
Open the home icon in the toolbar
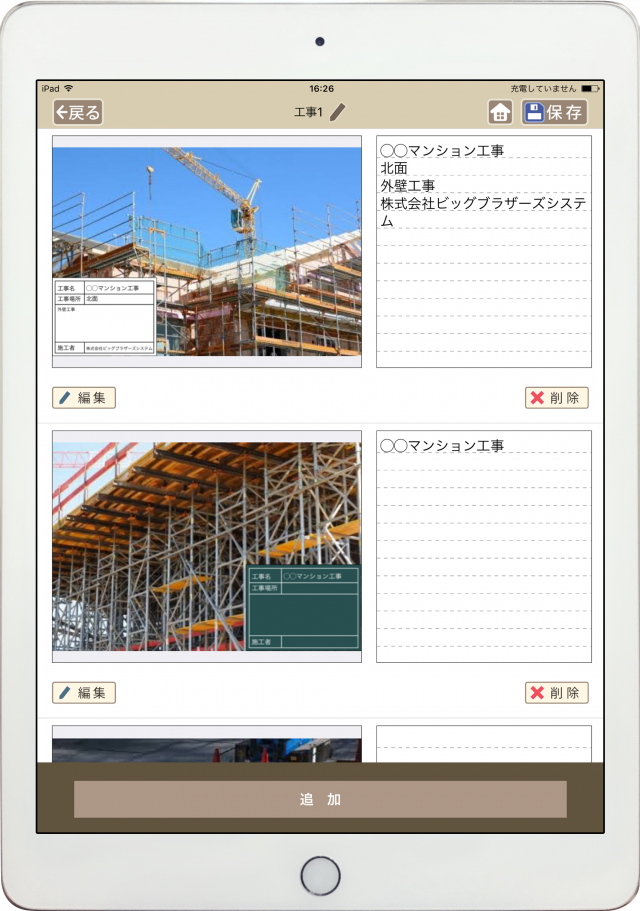[500, 112]
